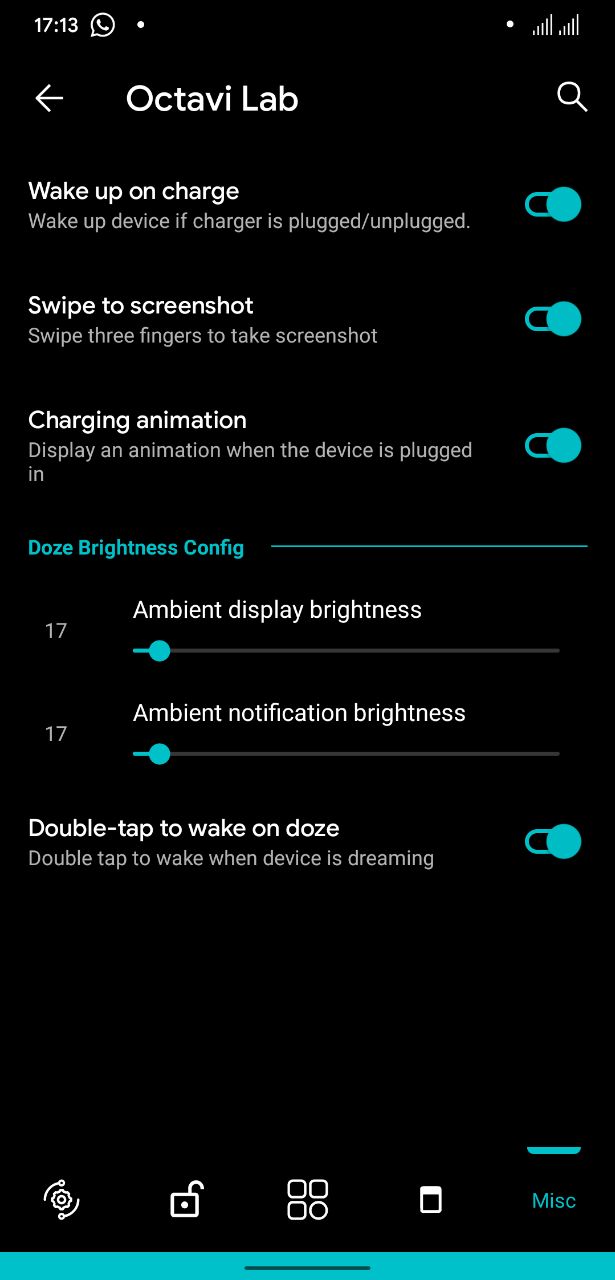Open the four-tile grid tab

click(x=307, y=1199)
